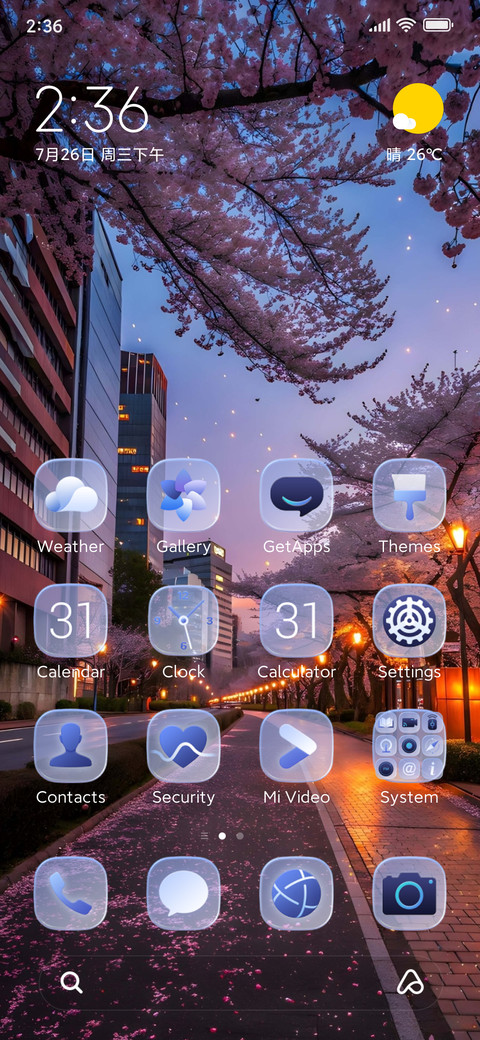Open GetApps store
480x1040 pixels.
[x=296, y=495]
